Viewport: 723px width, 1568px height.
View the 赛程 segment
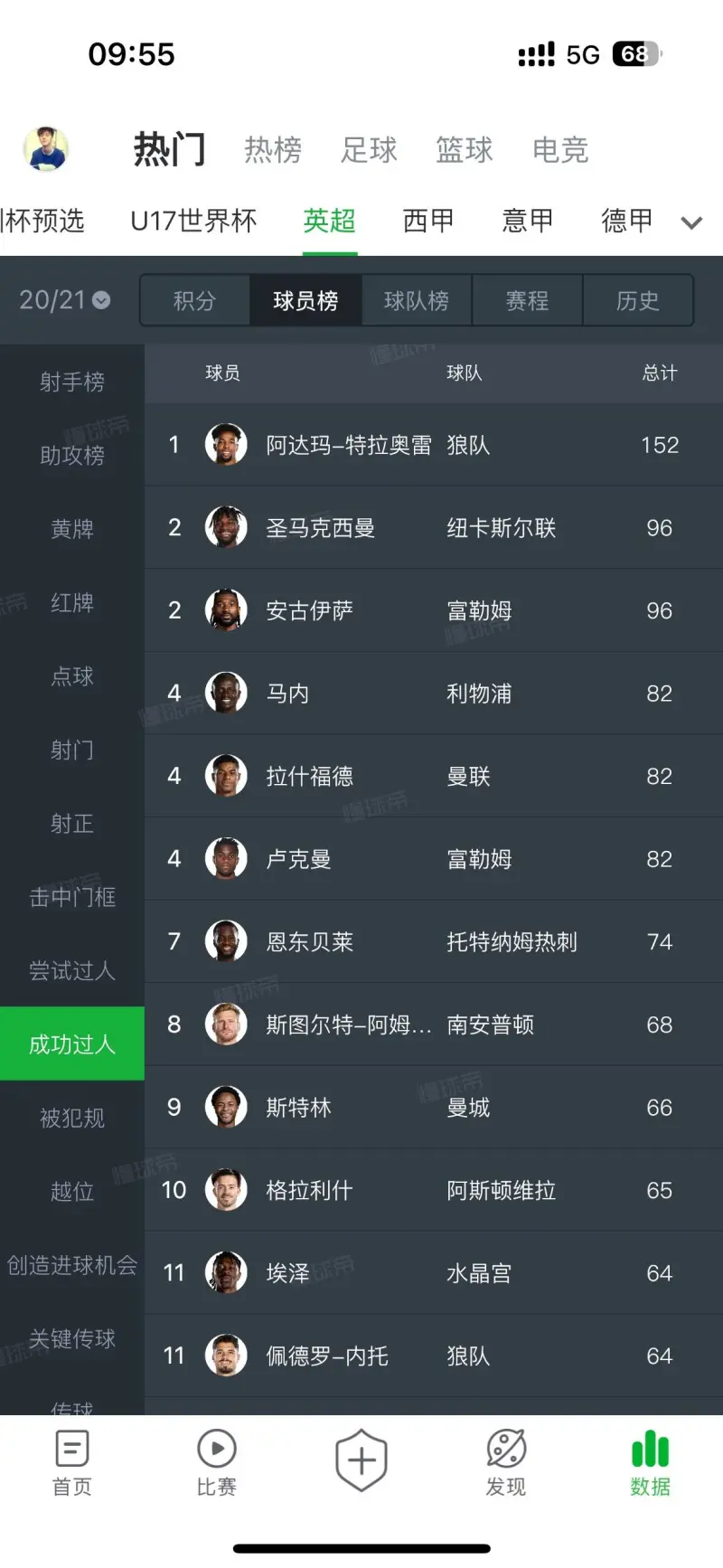click(x=528, y=301)
